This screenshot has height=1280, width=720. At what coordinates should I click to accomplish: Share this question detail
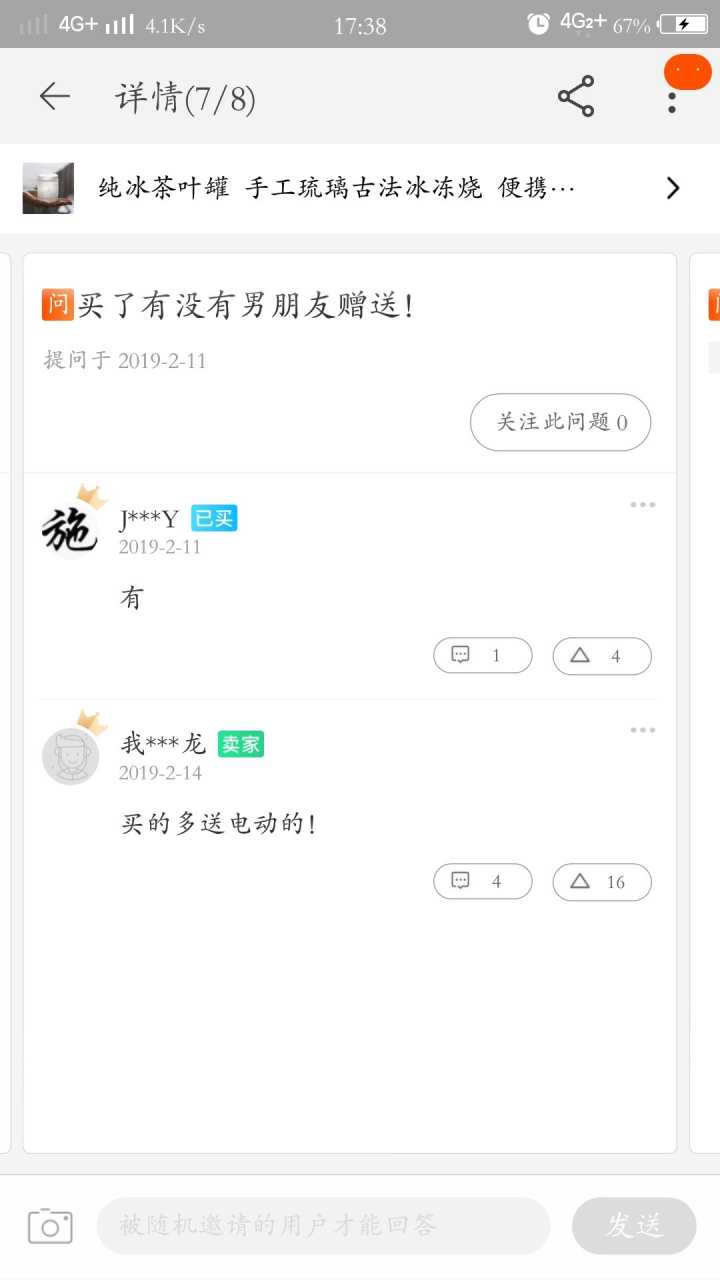coord(575,96)
